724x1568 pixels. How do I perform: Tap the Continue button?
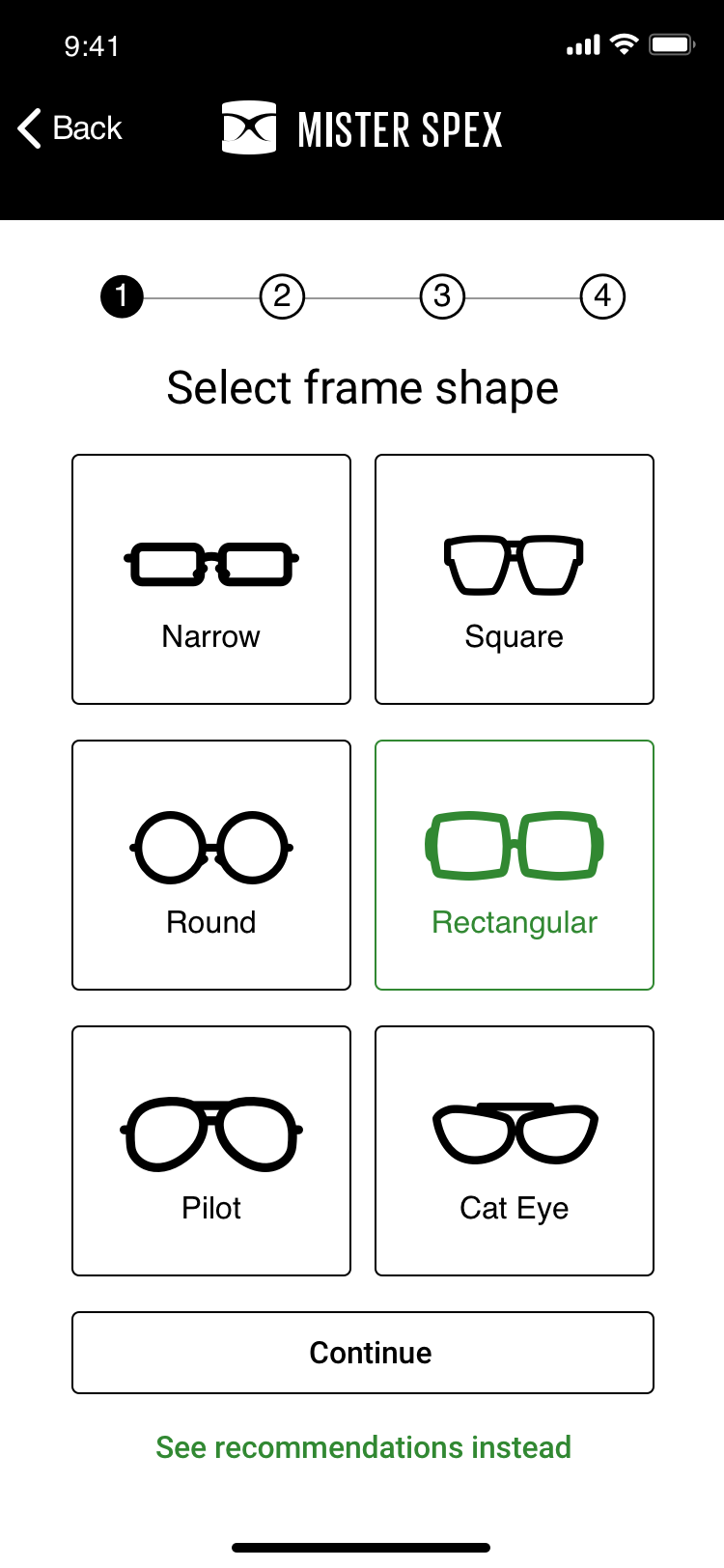click(363, 1353)
